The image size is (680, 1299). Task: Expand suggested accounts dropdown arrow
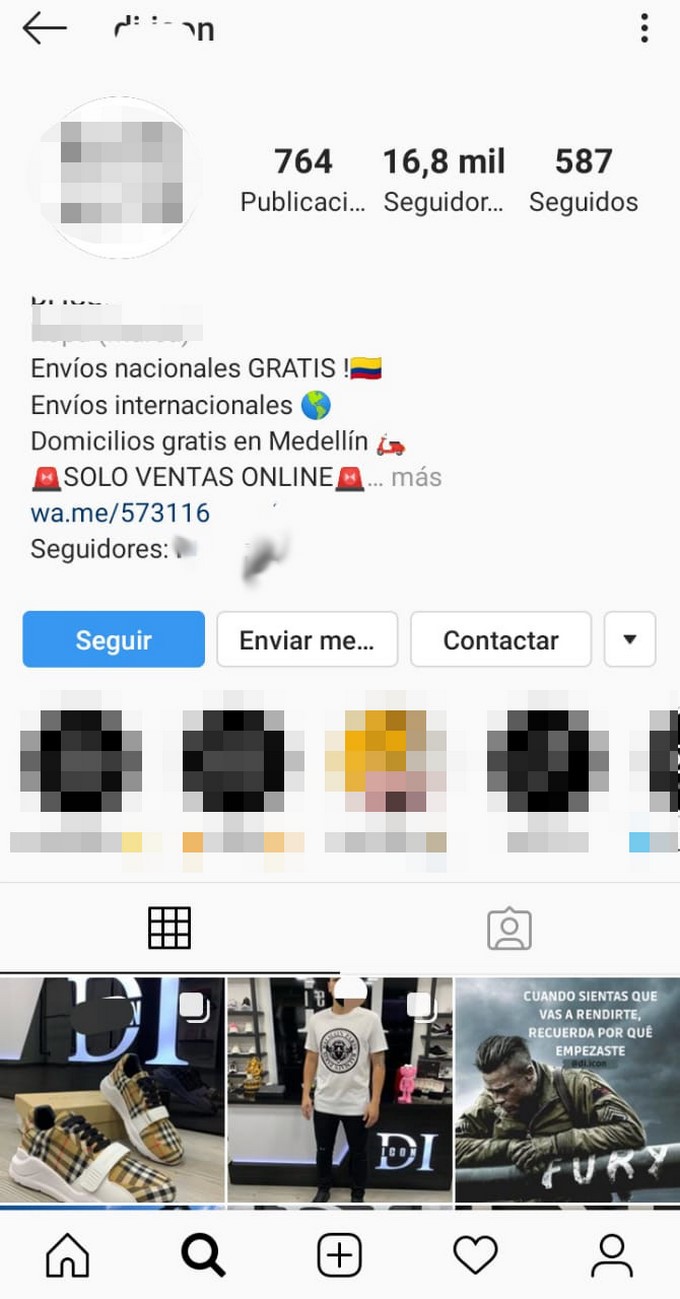click(630, 640)
